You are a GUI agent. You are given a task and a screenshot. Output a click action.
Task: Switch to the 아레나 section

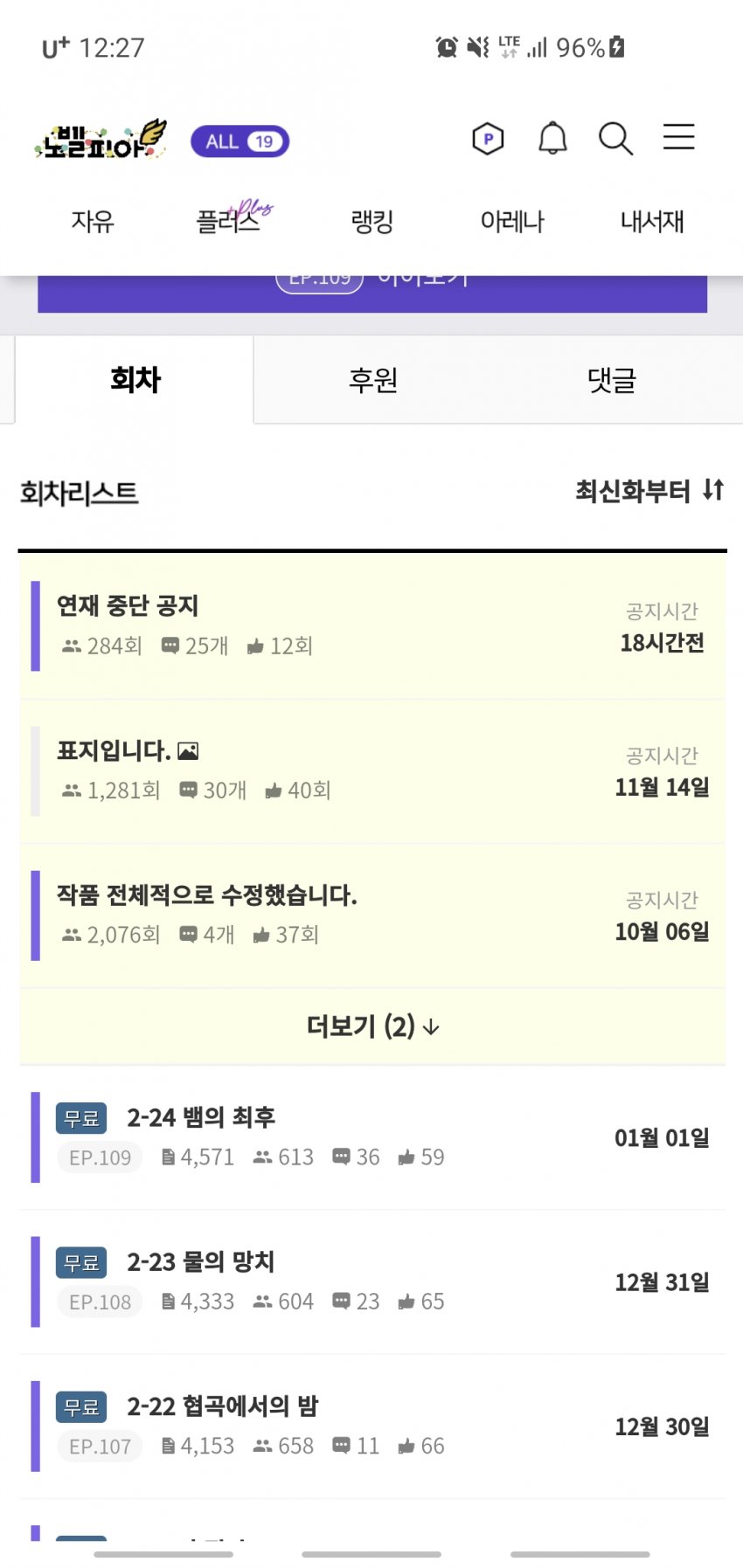(x=512, y=221)
